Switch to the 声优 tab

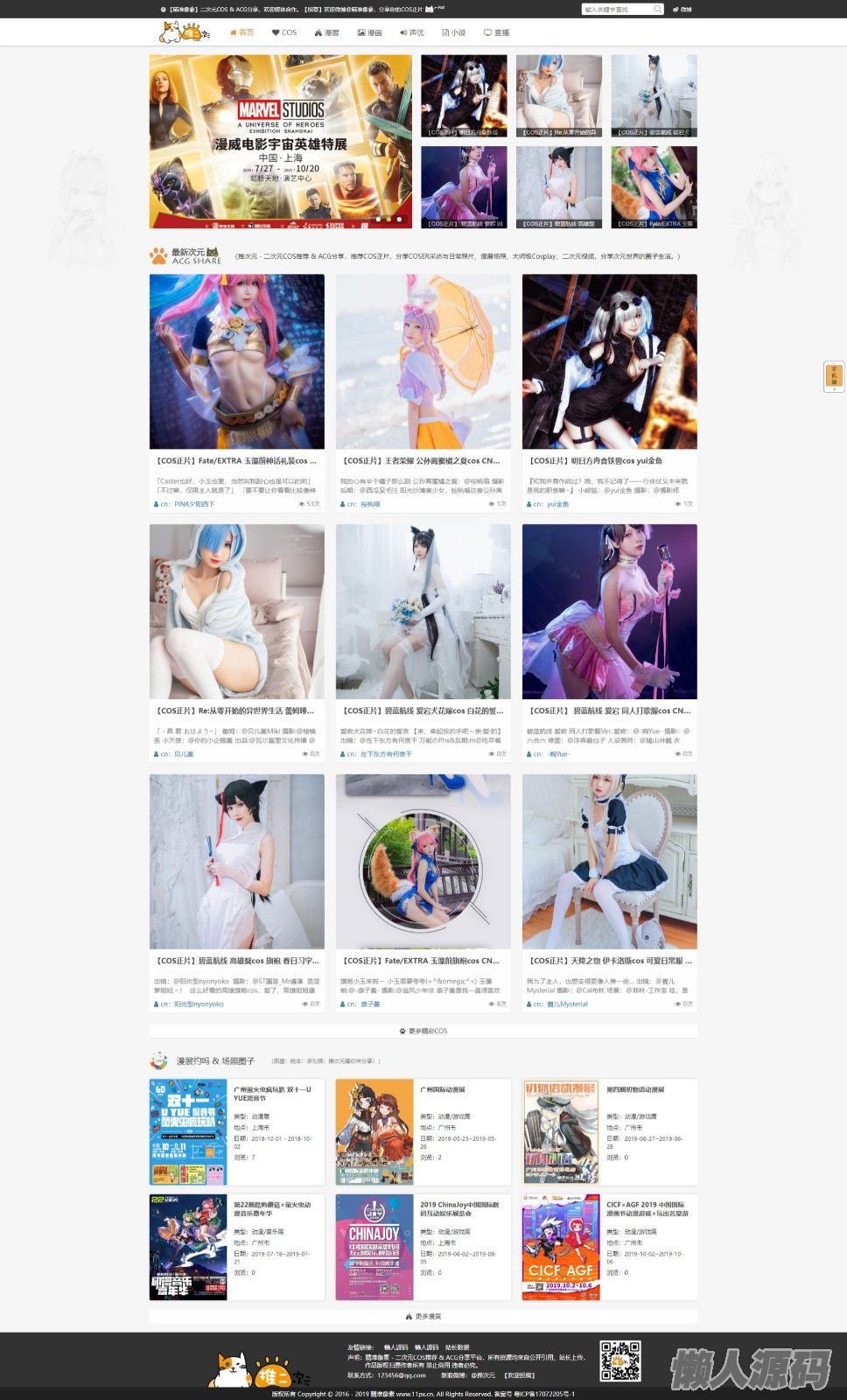pyautogui.click(x=411, y=32)
